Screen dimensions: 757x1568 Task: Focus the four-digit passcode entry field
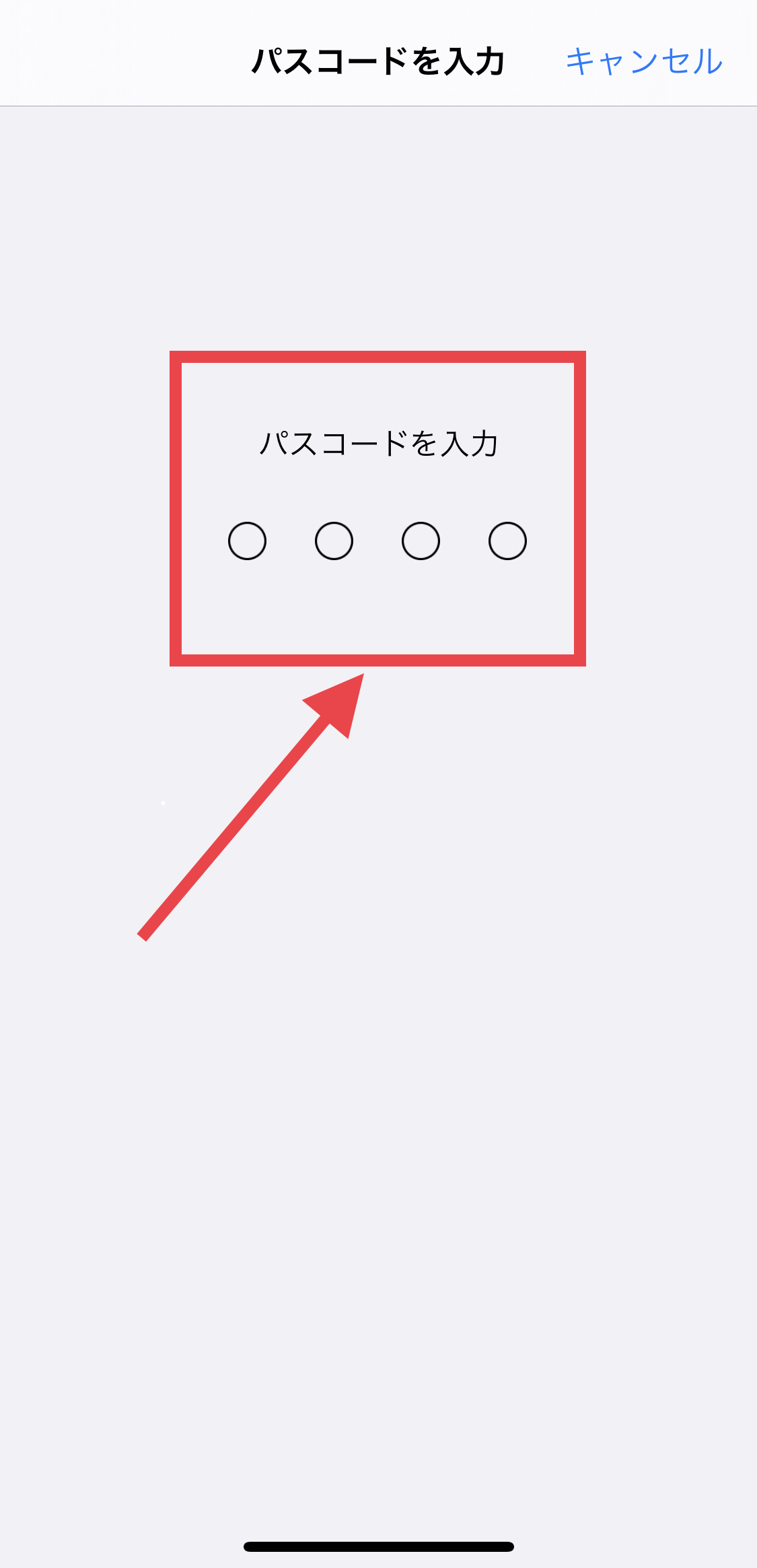[x=377, y=541]
